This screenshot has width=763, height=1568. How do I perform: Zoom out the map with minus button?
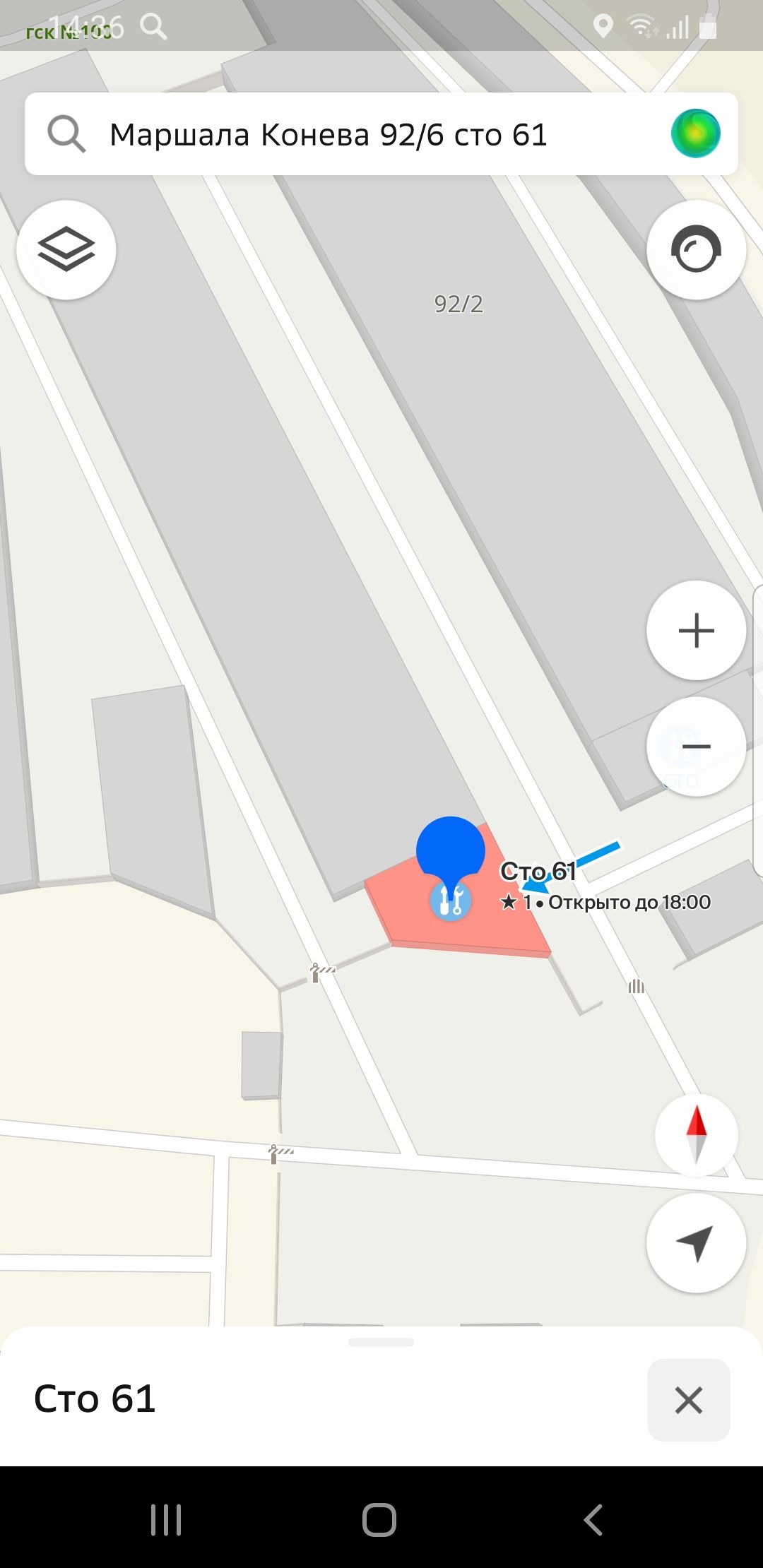coord(696,747)
